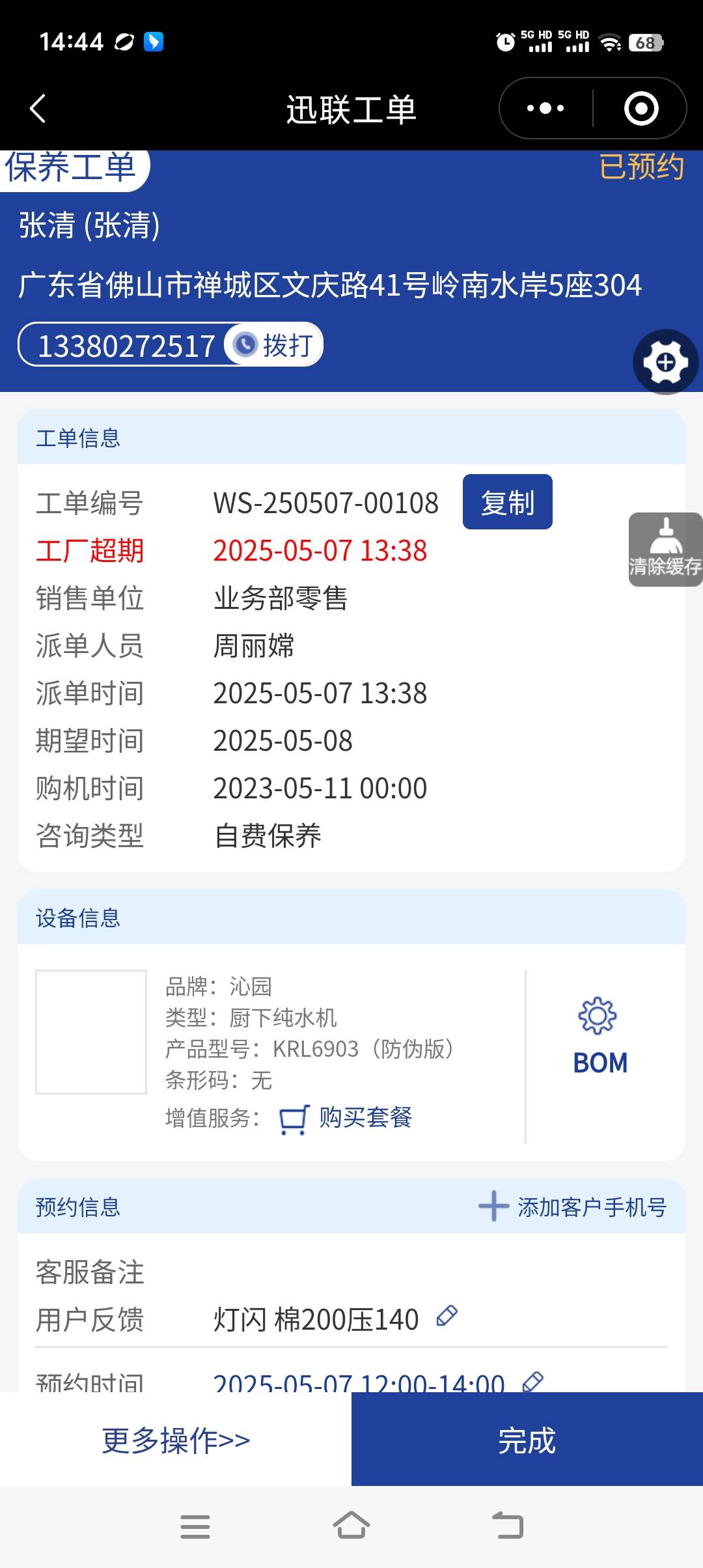Open the device image thumbnail

(91, 1031)
